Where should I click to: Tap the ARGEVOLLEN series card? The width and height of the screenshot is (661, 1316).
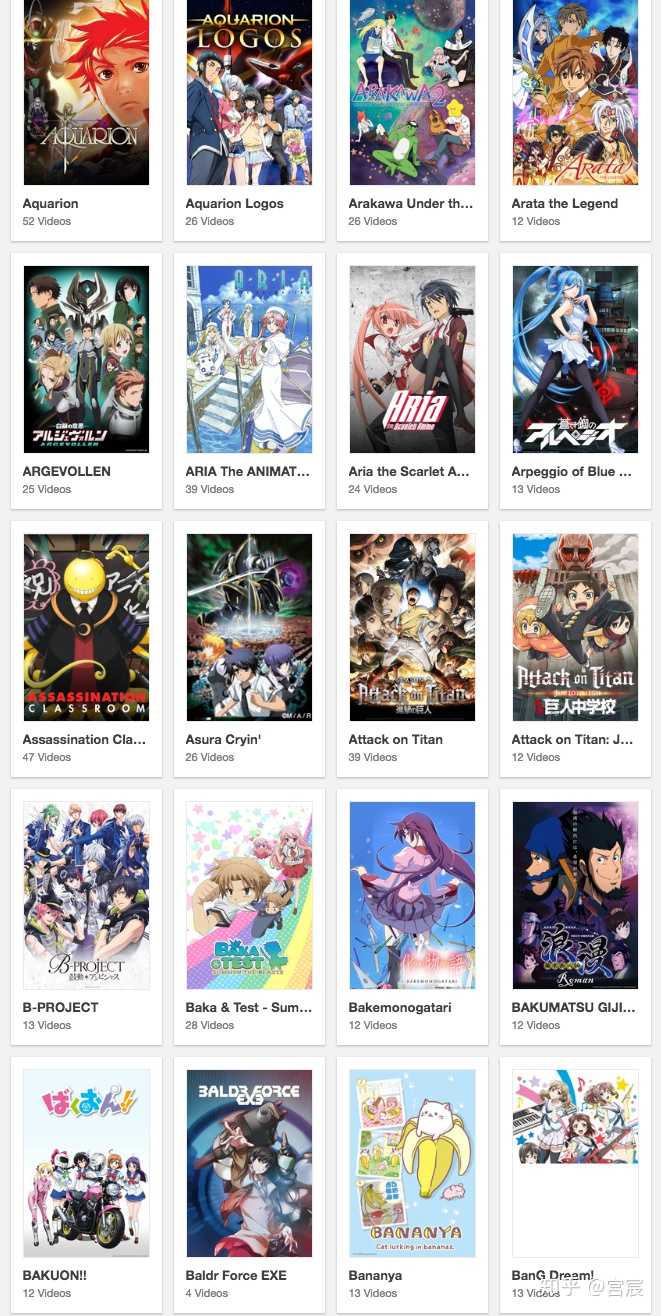click(x=86, y=381)
